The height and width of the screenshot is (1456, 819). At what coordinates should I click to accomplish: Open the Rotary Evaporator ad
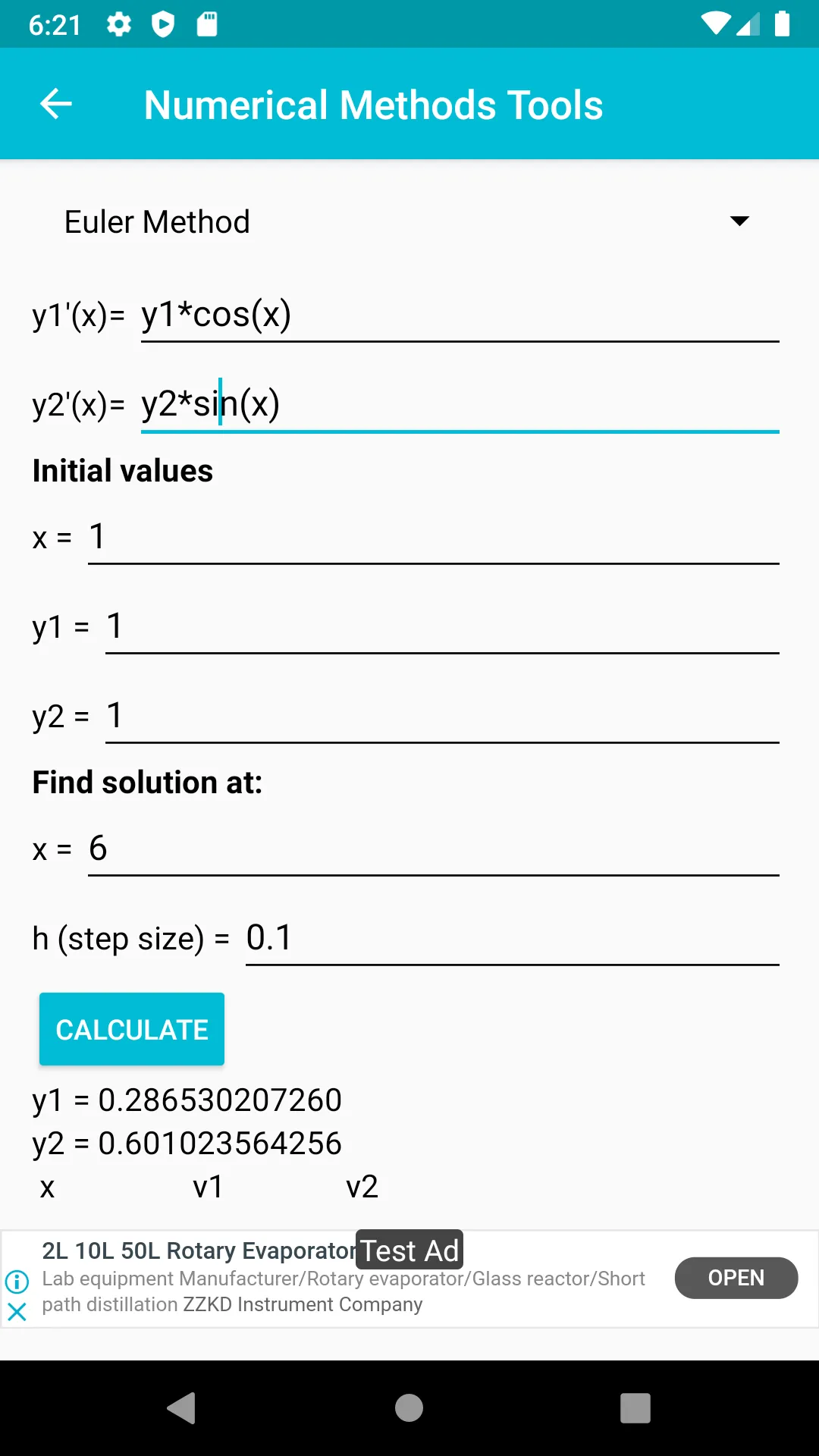click(736, 1278)
